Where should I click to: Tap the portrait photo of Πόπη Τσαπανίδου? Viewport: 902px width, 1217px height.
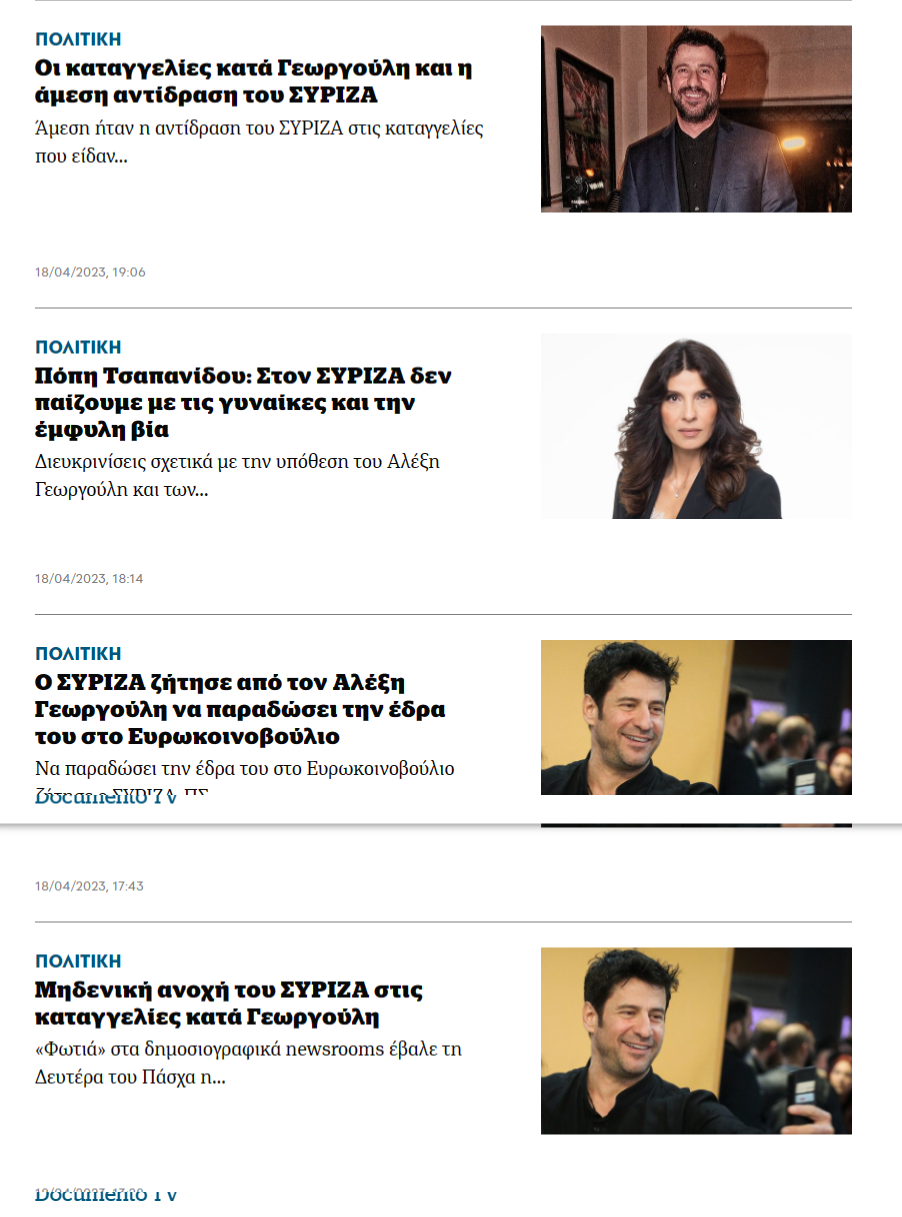coord(696,426)
